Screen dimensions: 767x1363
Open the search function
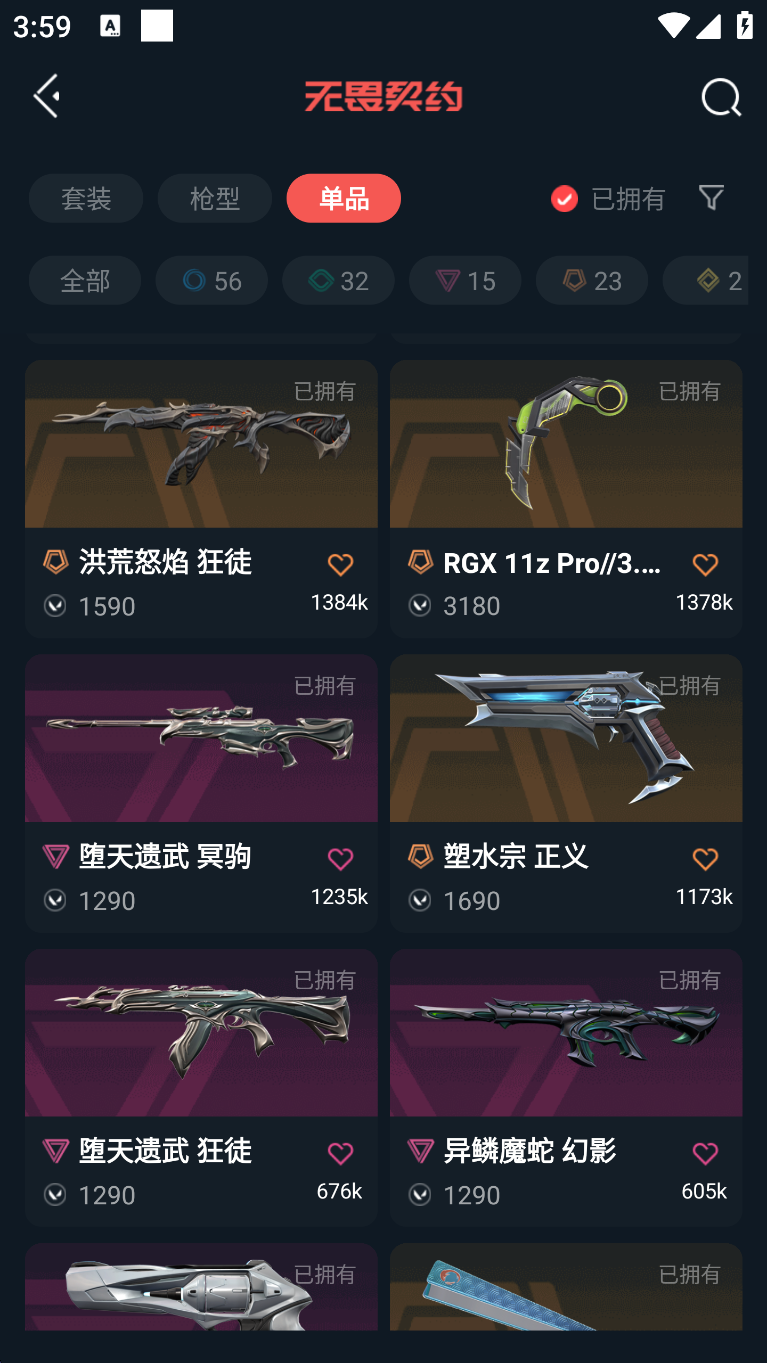coord(720,97)
